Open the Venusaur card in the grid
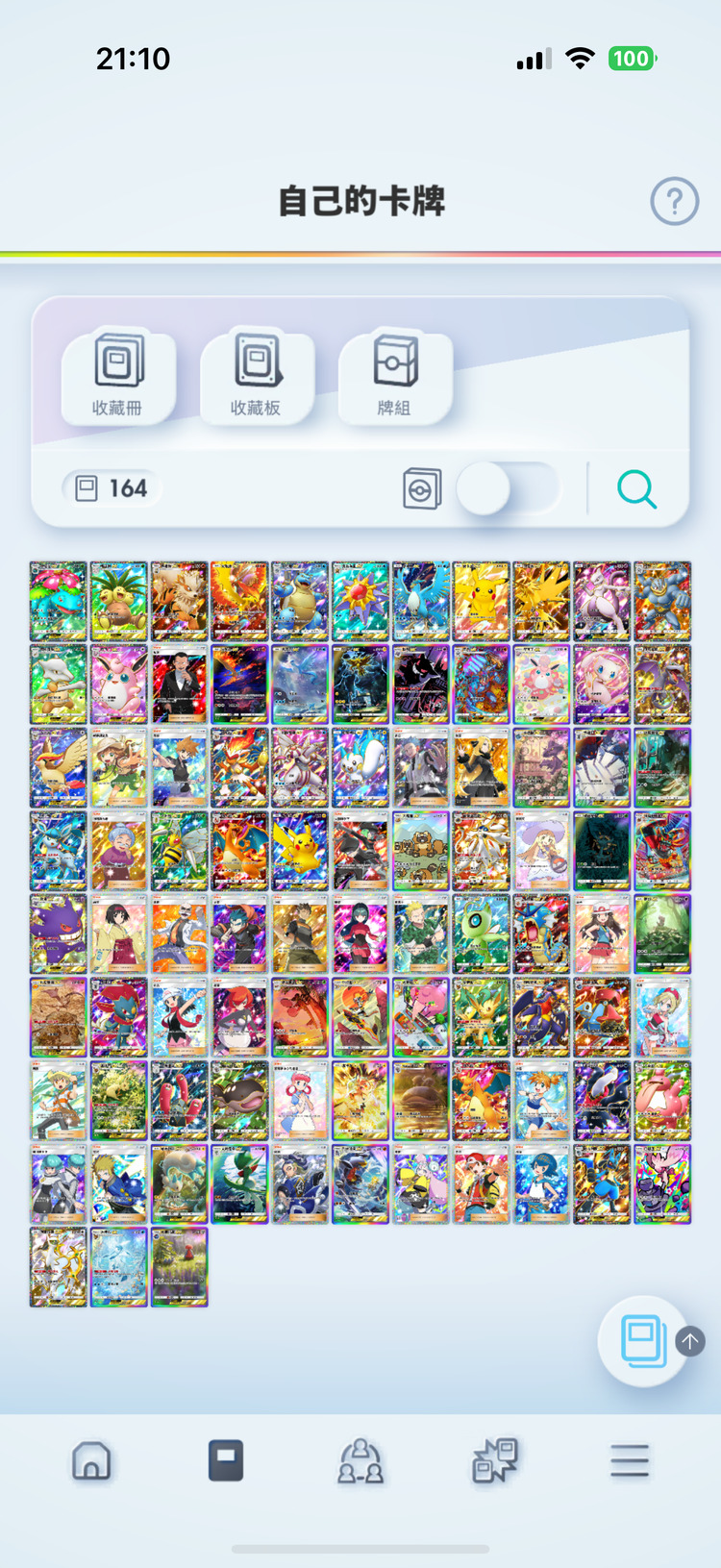The image size is (721, 1568). pos(59,602)
